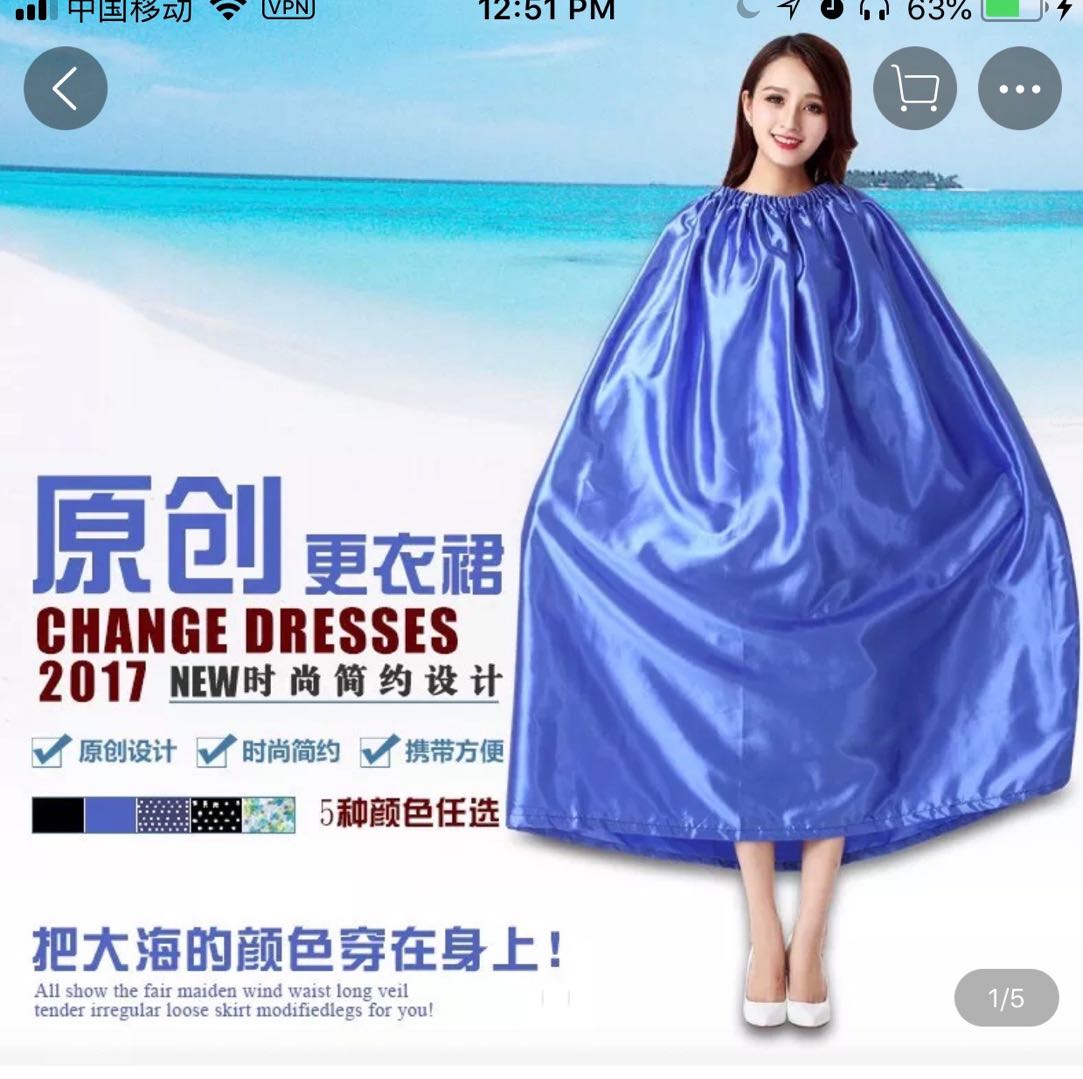Go back to the previous page
1083x1079 pixels.
pos(65,89)
